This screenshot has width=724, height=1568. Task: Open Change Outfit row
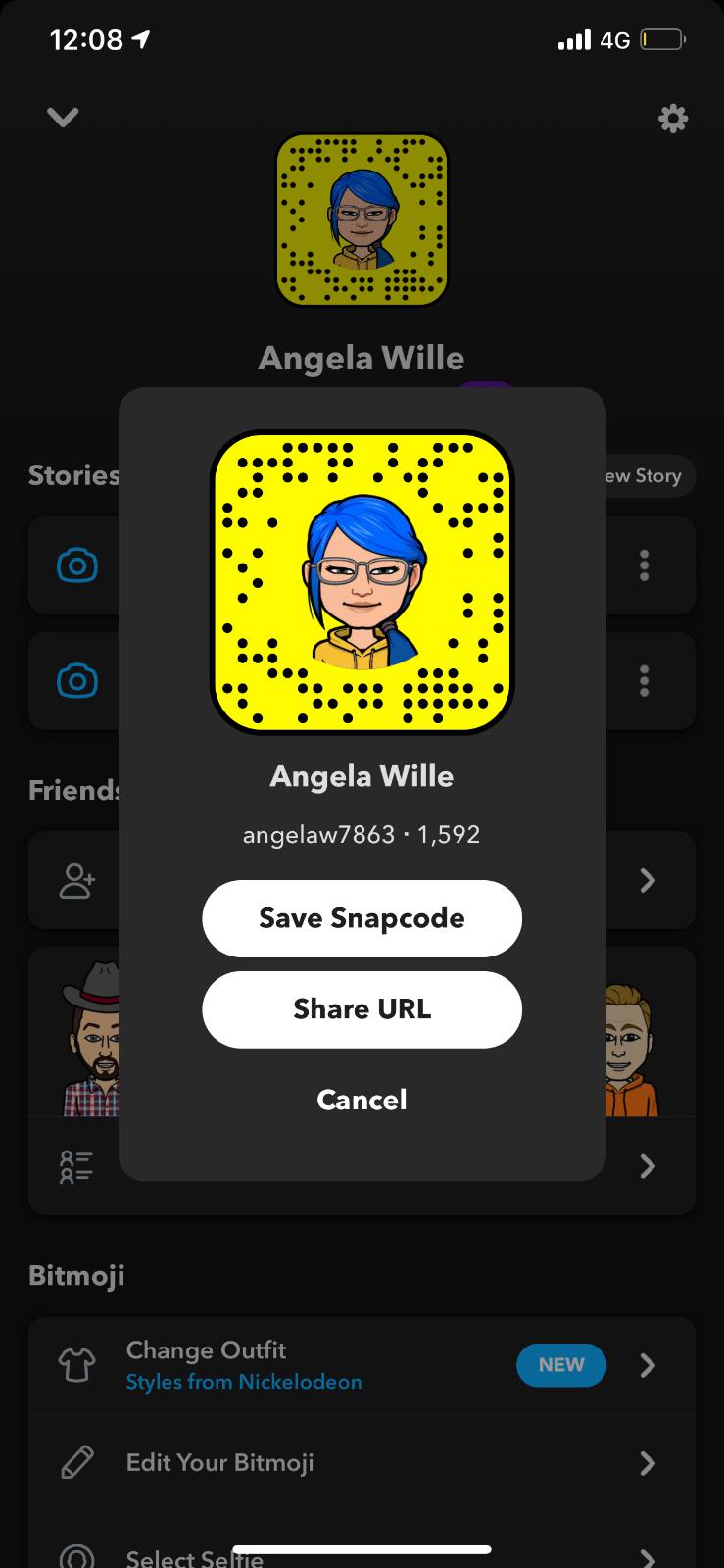tap(362, 1365)
